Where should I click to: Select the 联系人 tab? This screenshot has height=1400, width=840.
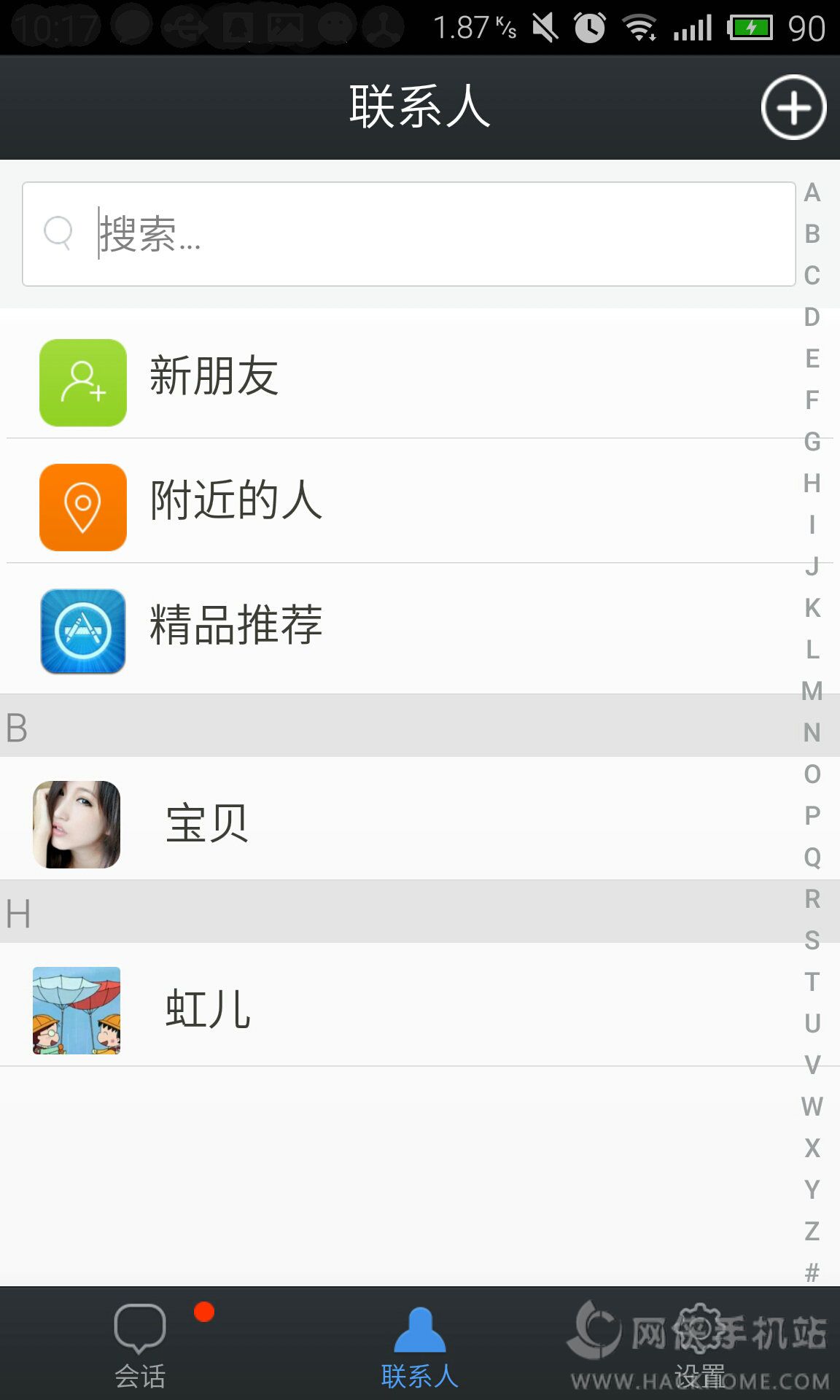coord(419,1345)
